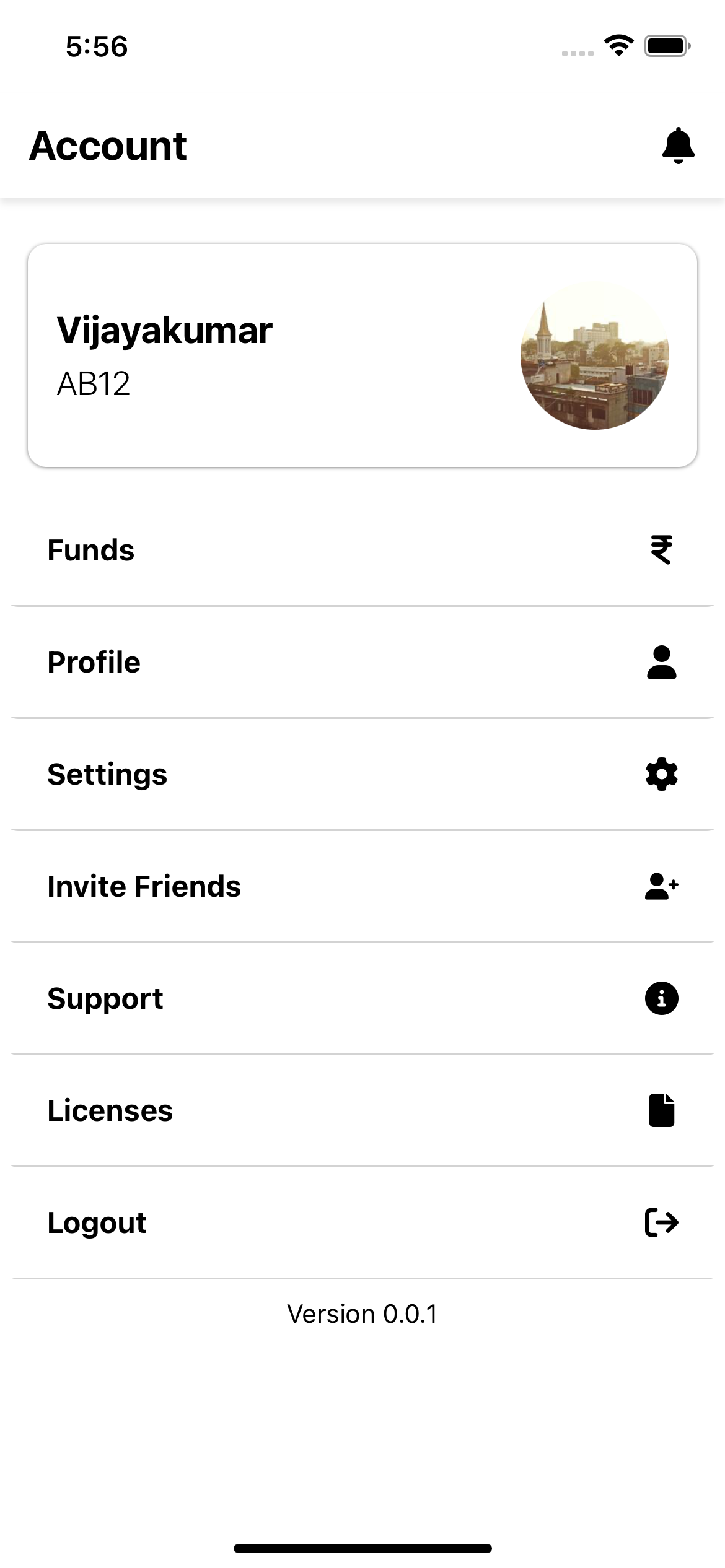
Task: Open the Support page
Action: (362, 998)
